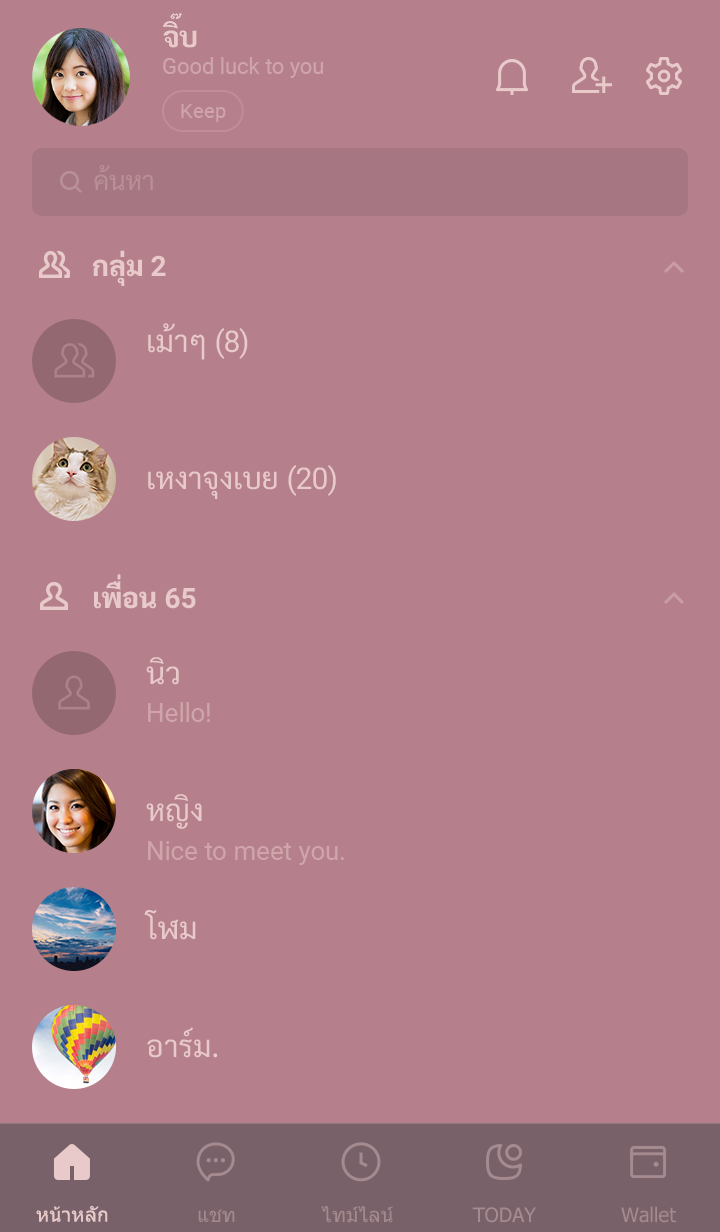Image resolution: width=720 pixels, height=1232 pixels.
Task: Tap the Keep button
Action: [203, 111]
